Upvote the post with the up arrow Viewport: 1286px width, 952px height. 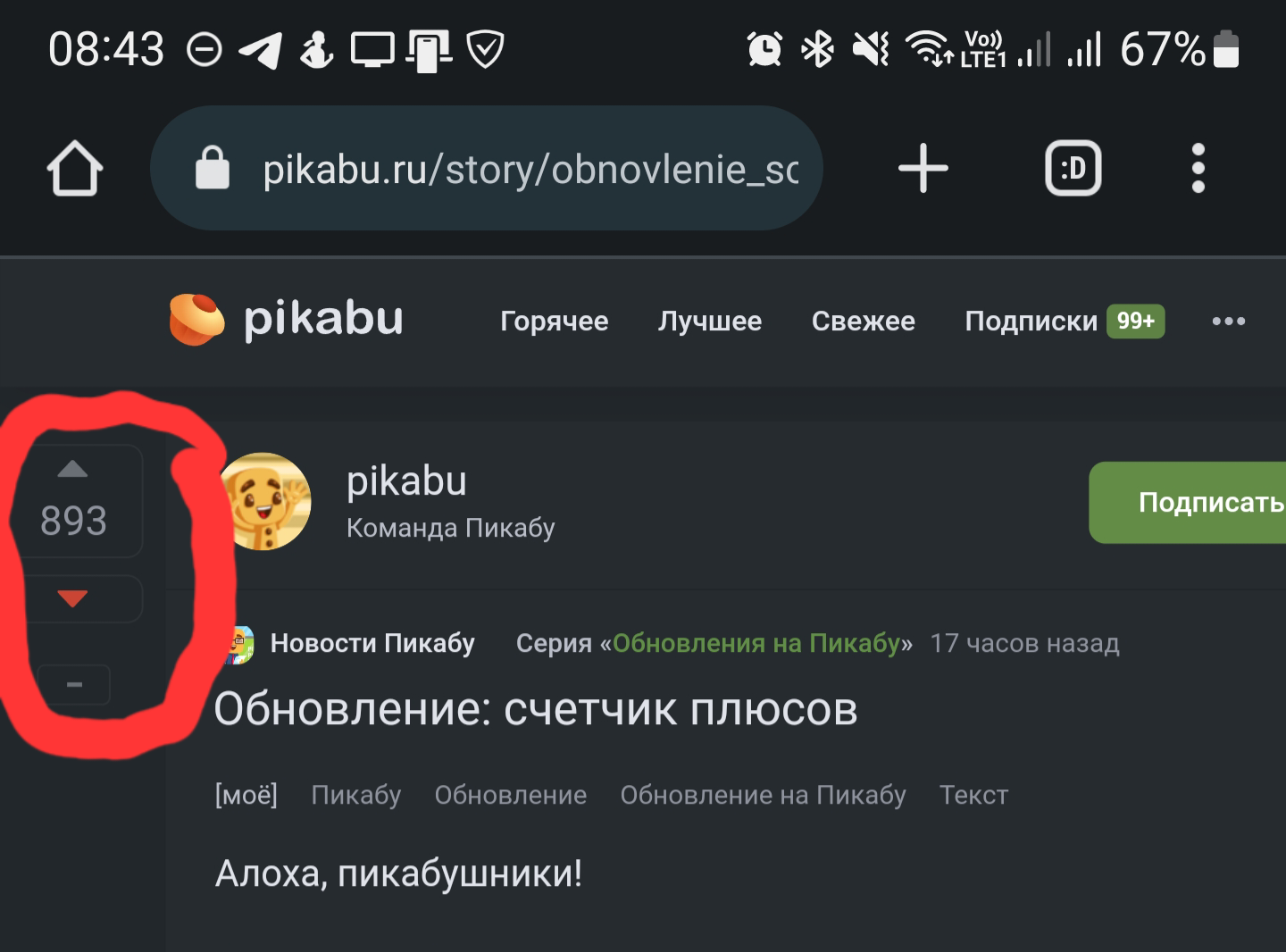click(72, 469)
